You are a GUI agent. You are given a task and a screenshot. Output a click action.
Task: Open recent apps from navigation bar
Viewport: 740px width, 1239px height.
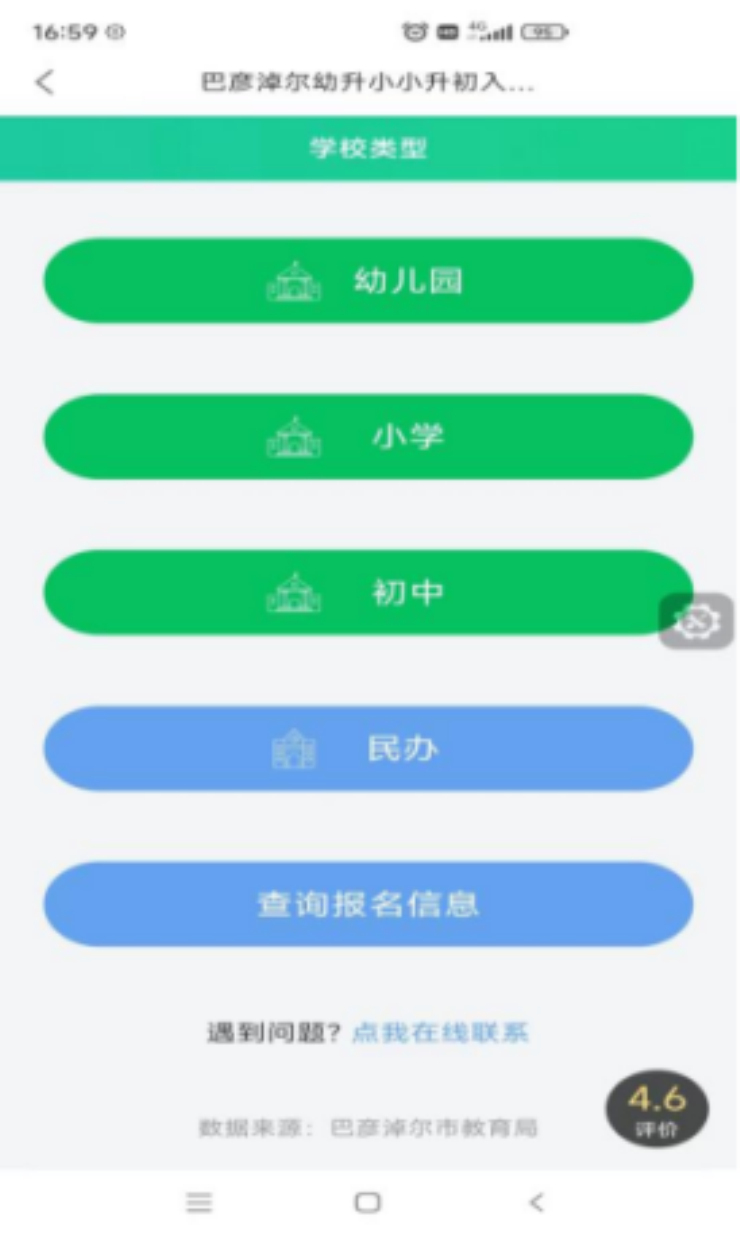(x=199, y=1202)
